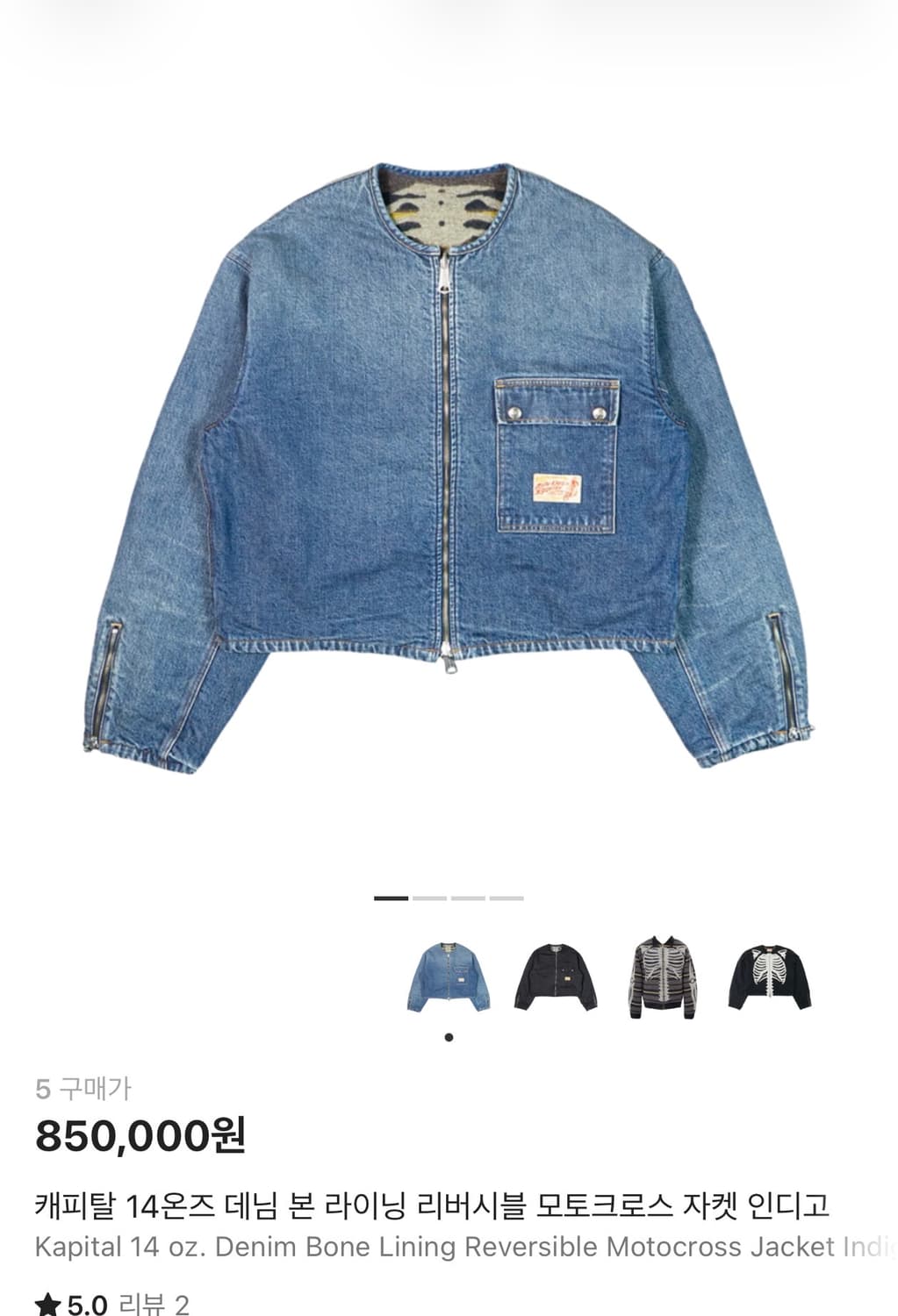Select the blue denim jacket thumbnail
The height and width of the screenshot is (1316, 898).
point(448,974)
